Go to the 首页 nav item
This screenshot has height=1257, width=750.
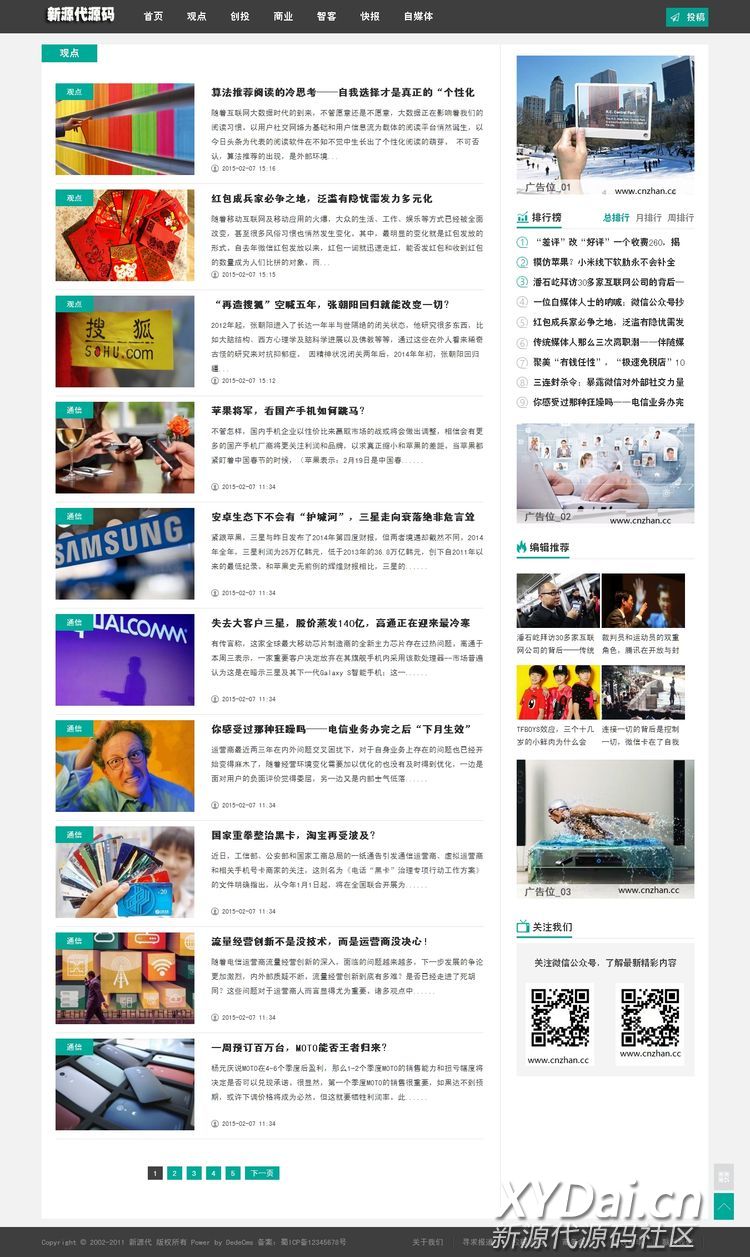point(153,16)
